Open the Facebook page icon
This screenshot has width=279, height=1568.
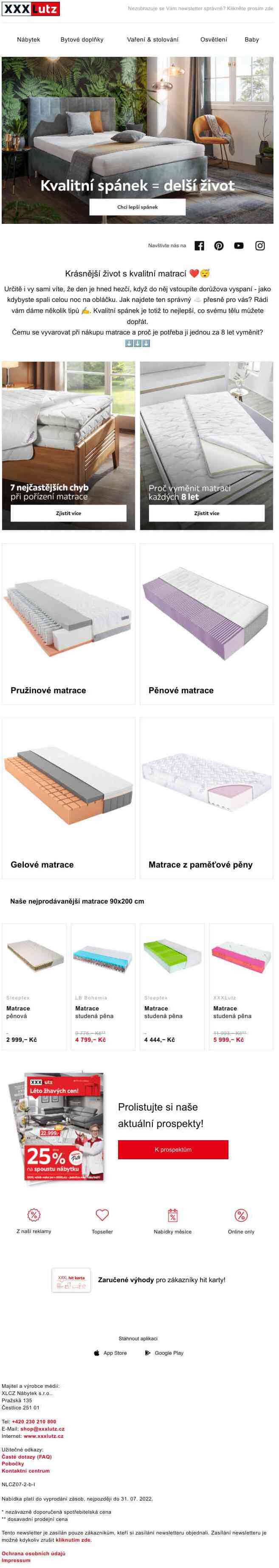click(x=199, y=246)
